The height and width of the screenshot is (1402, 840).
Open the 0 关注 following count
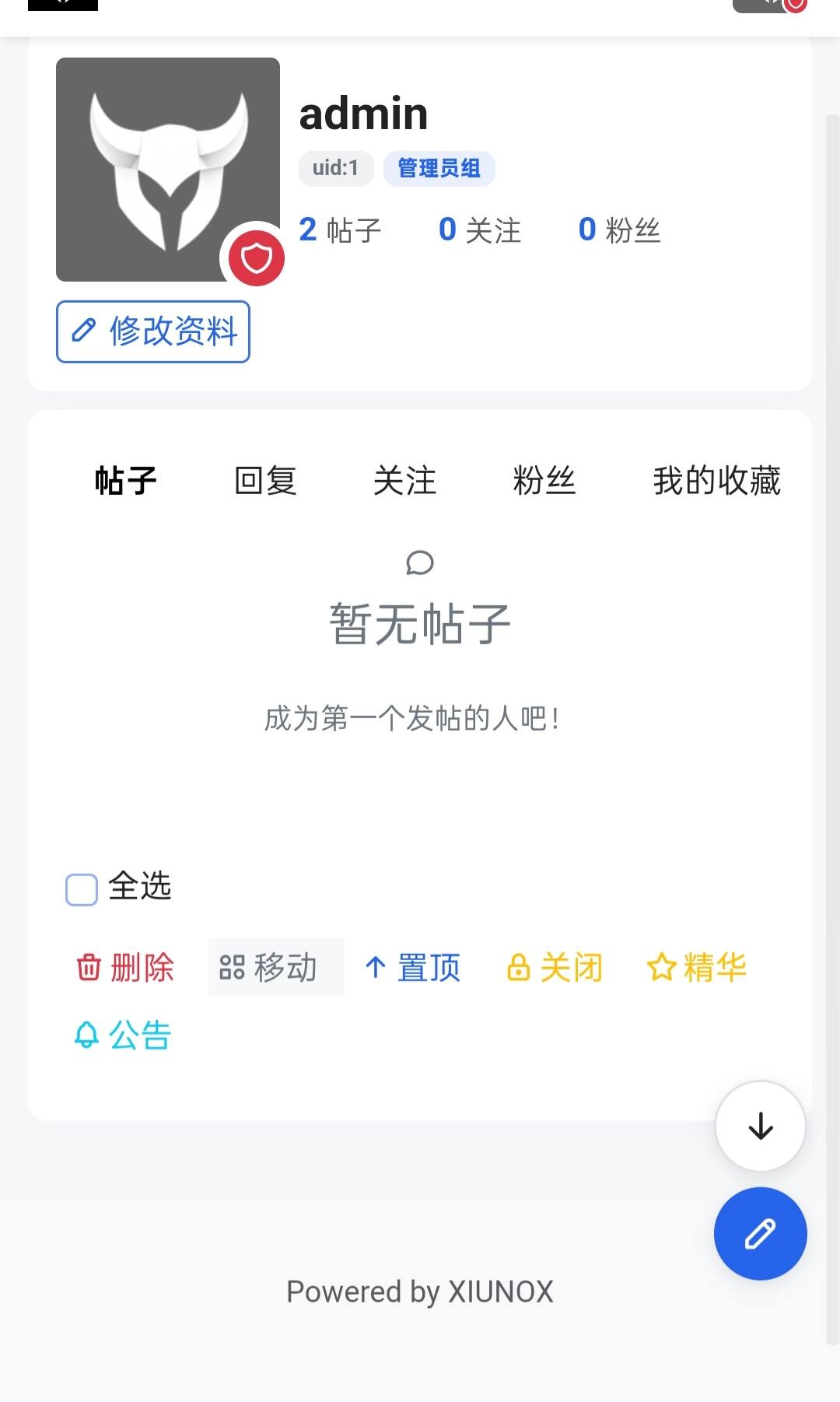click(x=480, y=230)
